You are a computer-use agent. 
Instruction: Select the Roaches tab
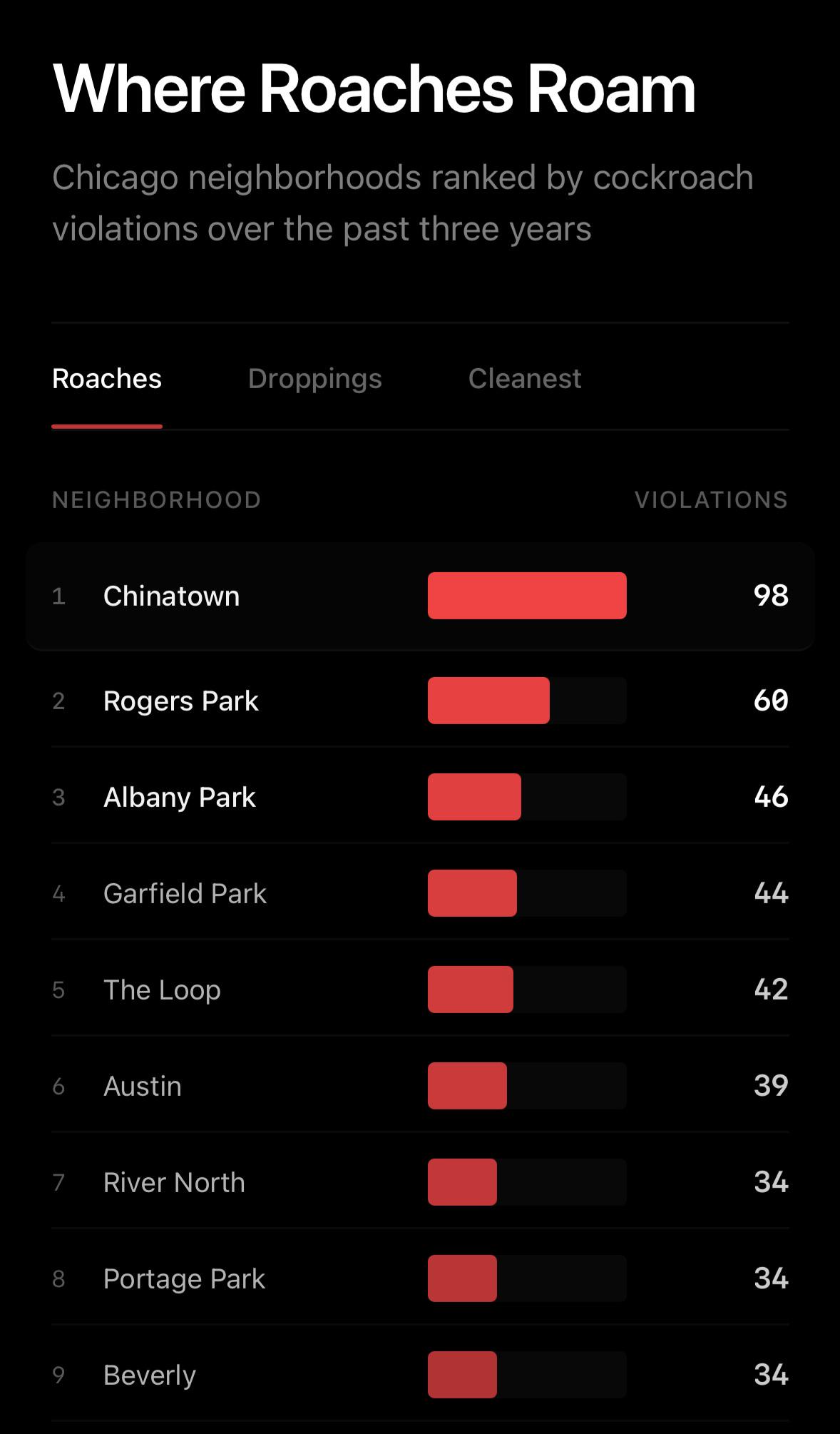pos(106,379)
